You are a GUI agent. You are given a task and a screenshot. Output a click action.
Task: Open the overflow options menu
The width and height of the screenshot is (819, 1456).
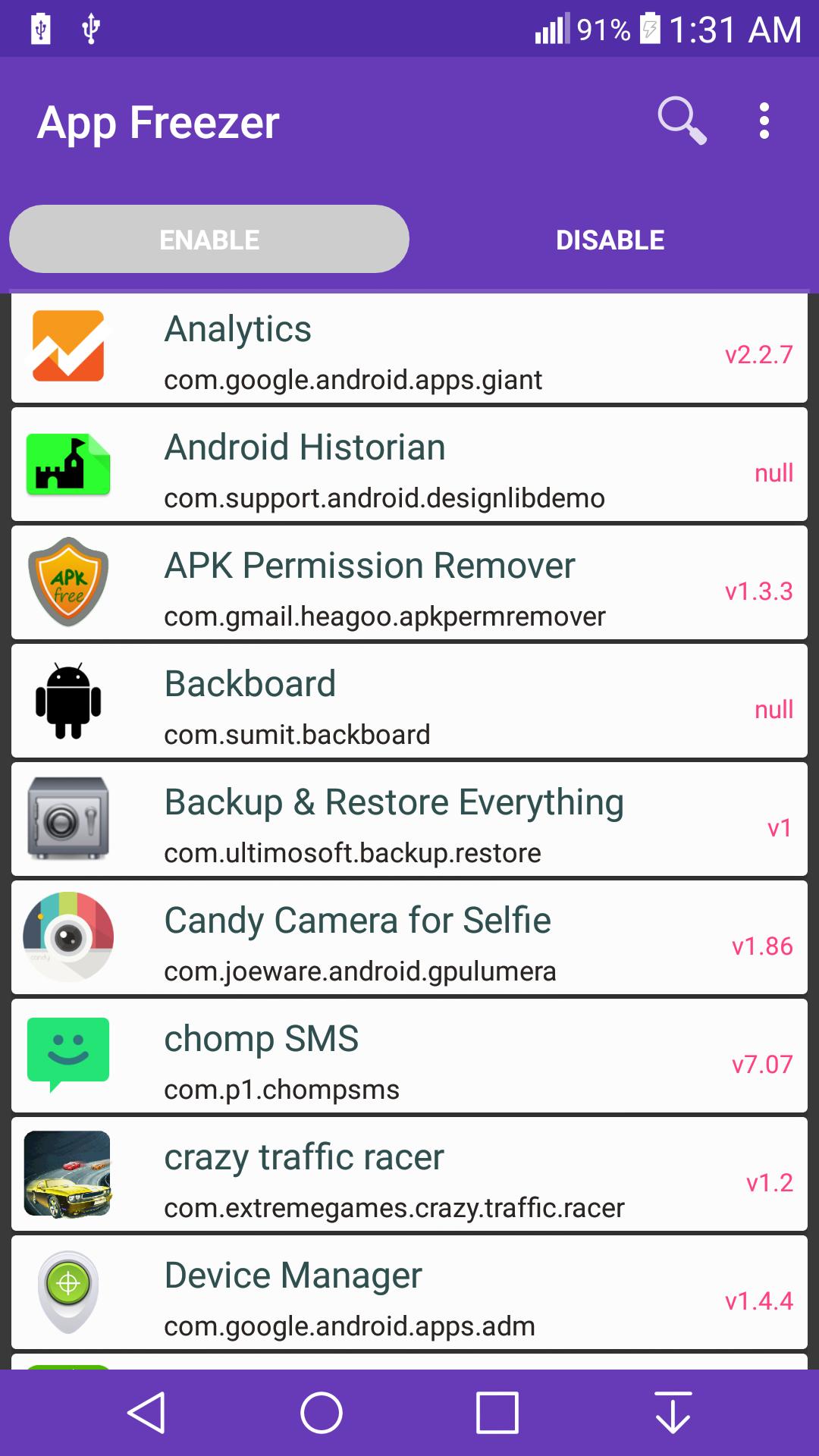[x=764, y=120]
